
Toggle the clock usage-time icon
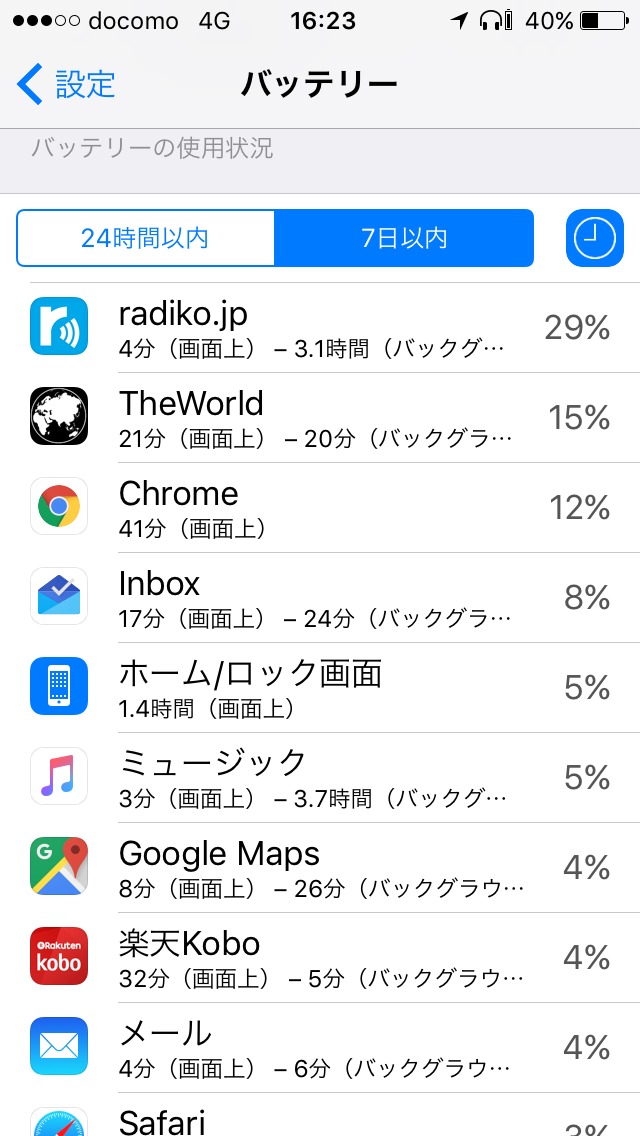tap(594, 238)
